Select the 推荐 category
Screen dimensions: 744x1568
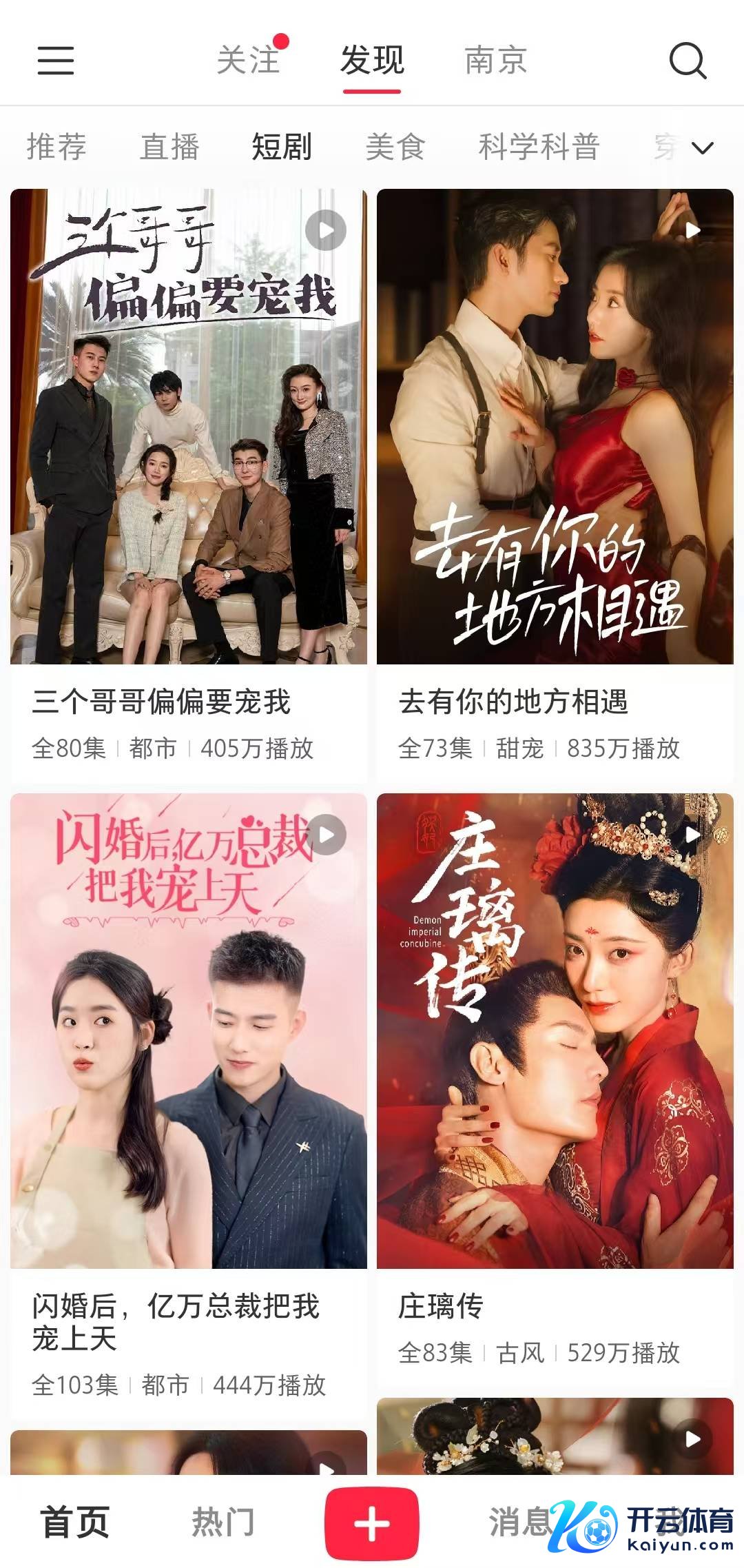coord(56,147)
